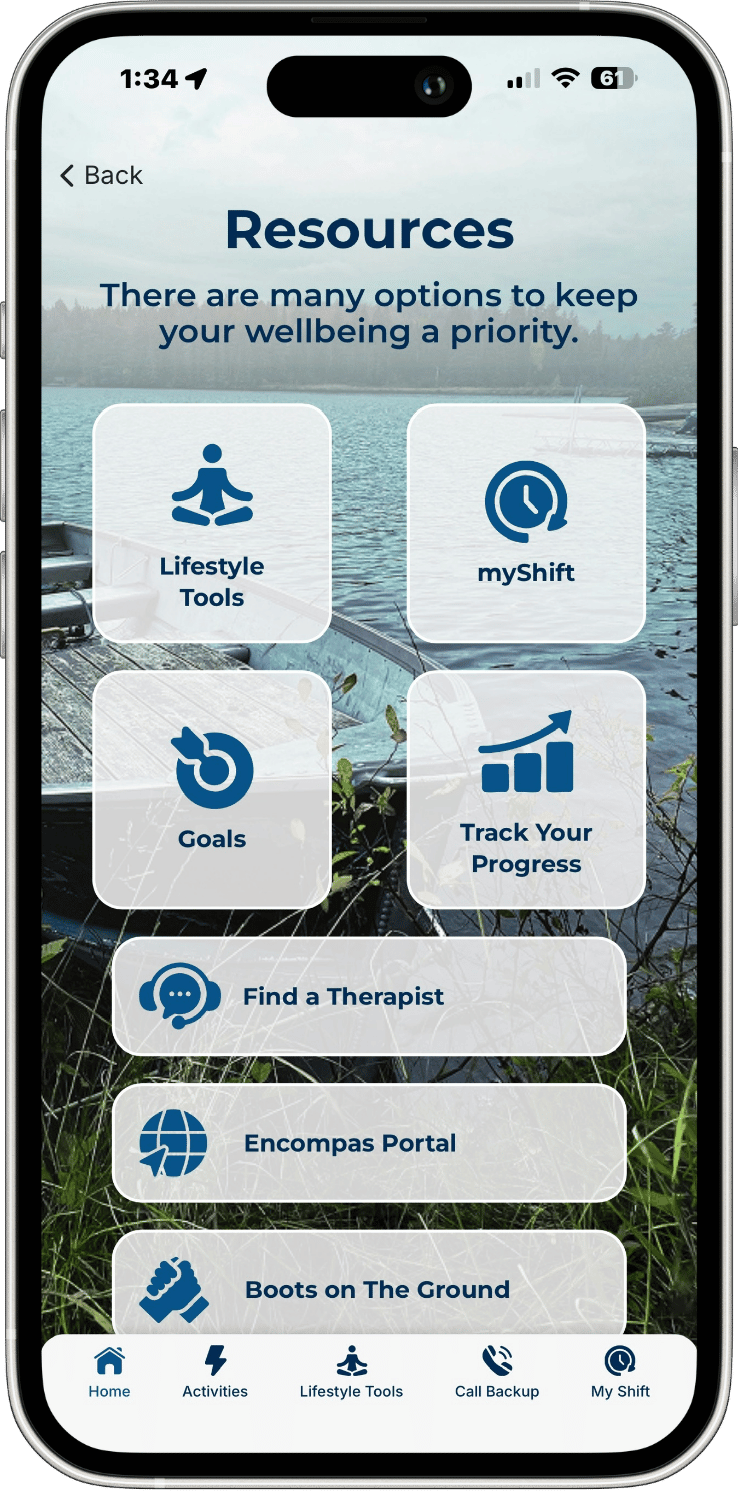Viewport: 738px width, 1492px height.
Task: Open Track Your Progress card
Action: tap(526, 789)
